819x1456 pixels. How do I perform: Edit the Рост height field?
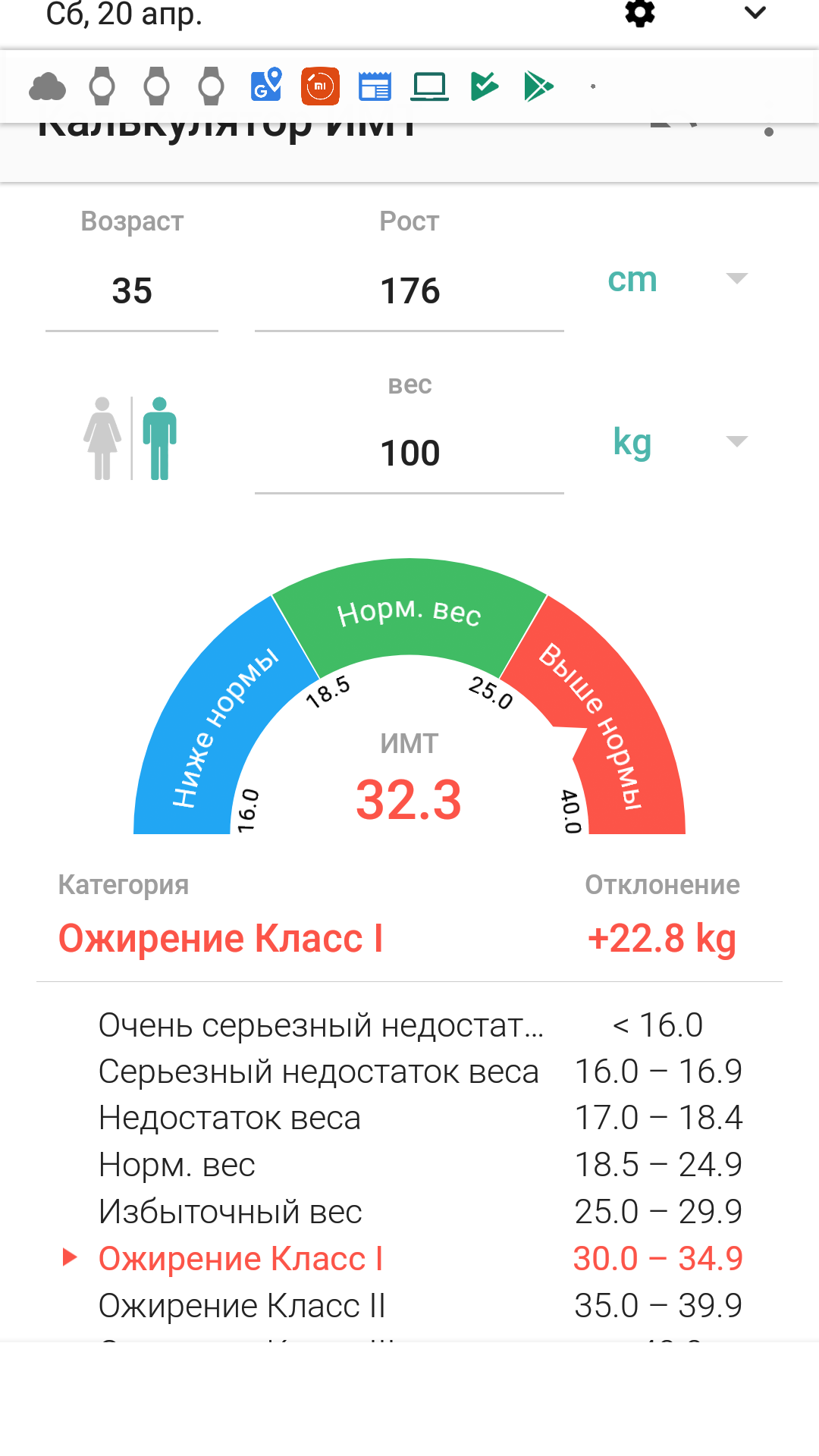click(x=409, y=291)
